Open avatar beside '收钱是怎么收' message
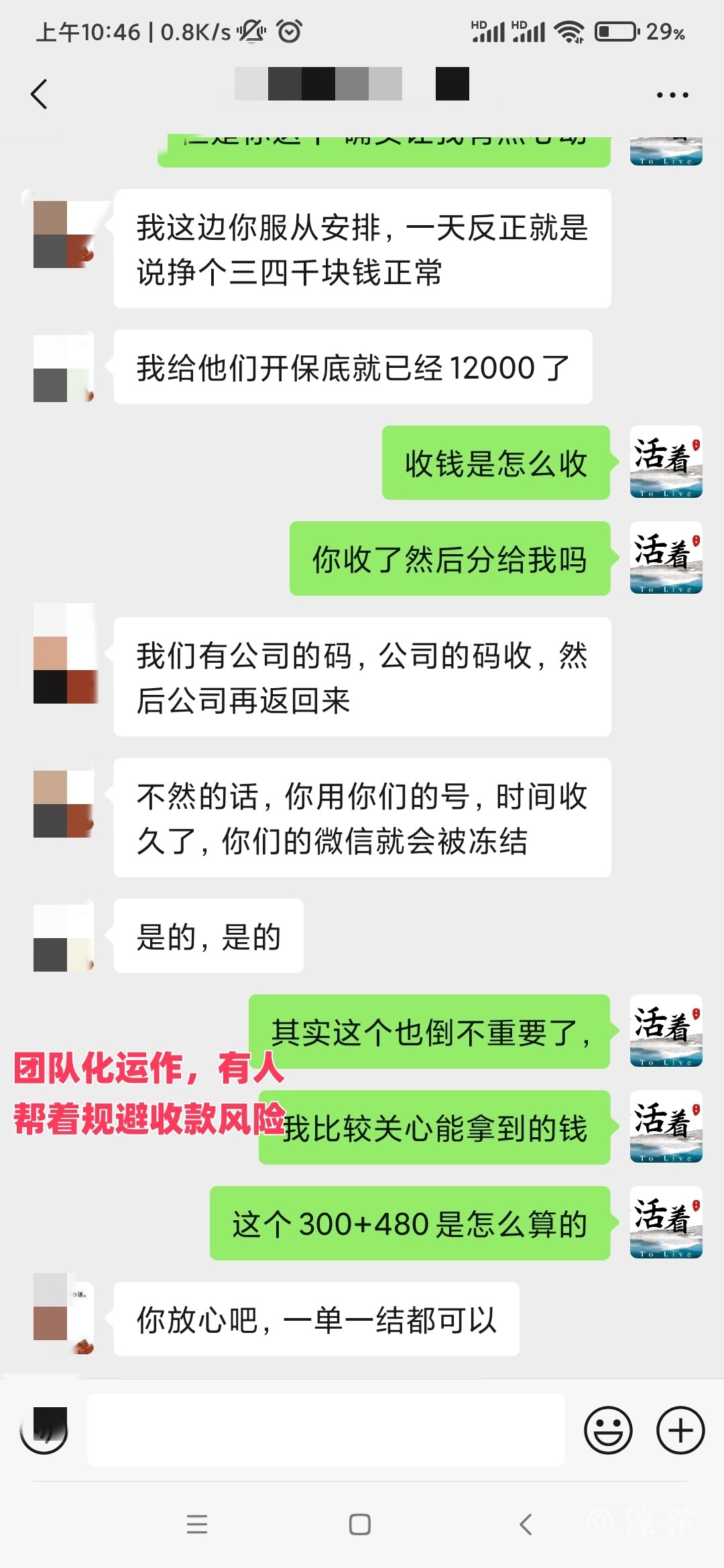 point(666,462)
